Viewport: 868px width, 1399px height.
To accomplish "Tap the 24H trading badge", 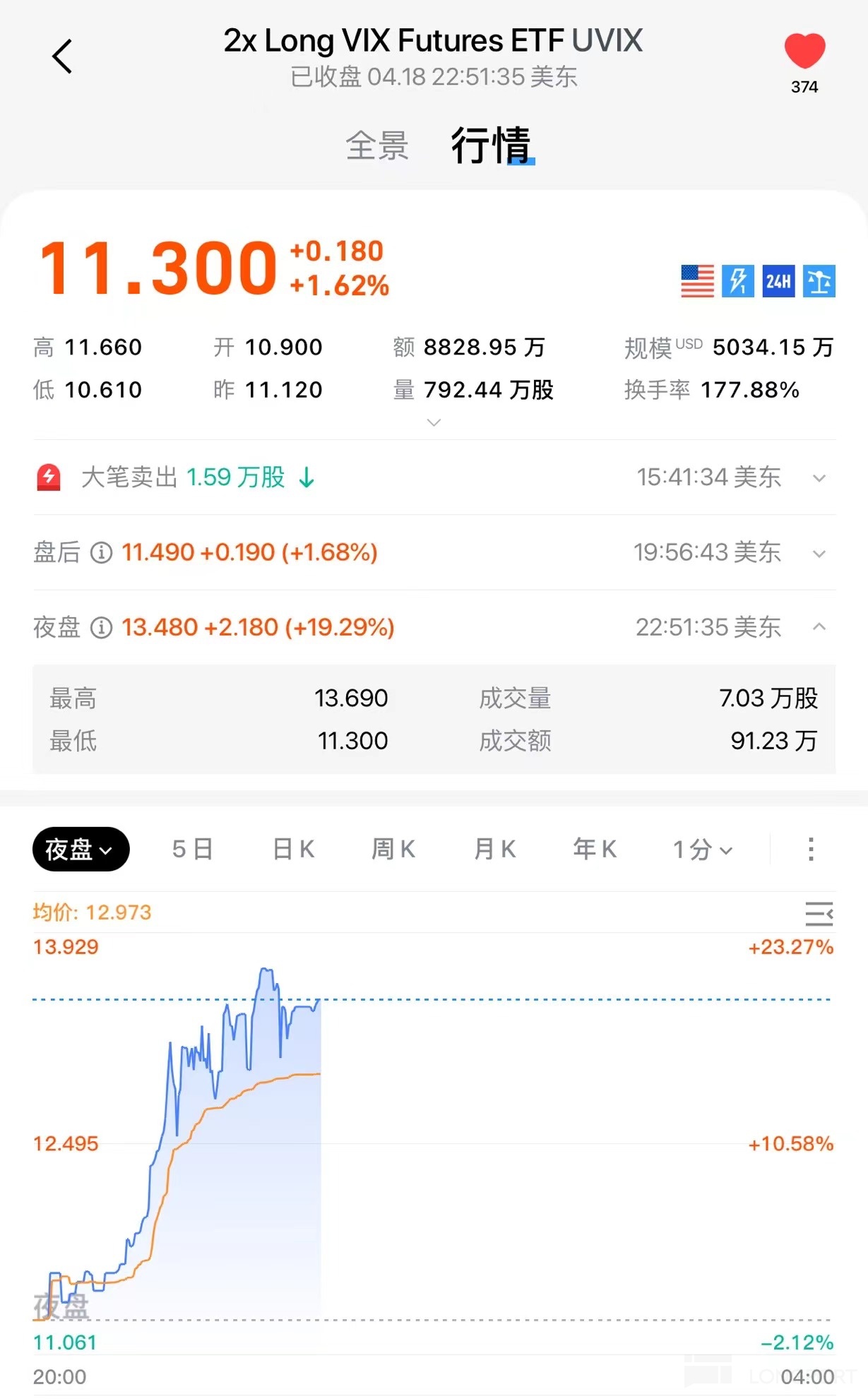I will (x=778, y=282).
